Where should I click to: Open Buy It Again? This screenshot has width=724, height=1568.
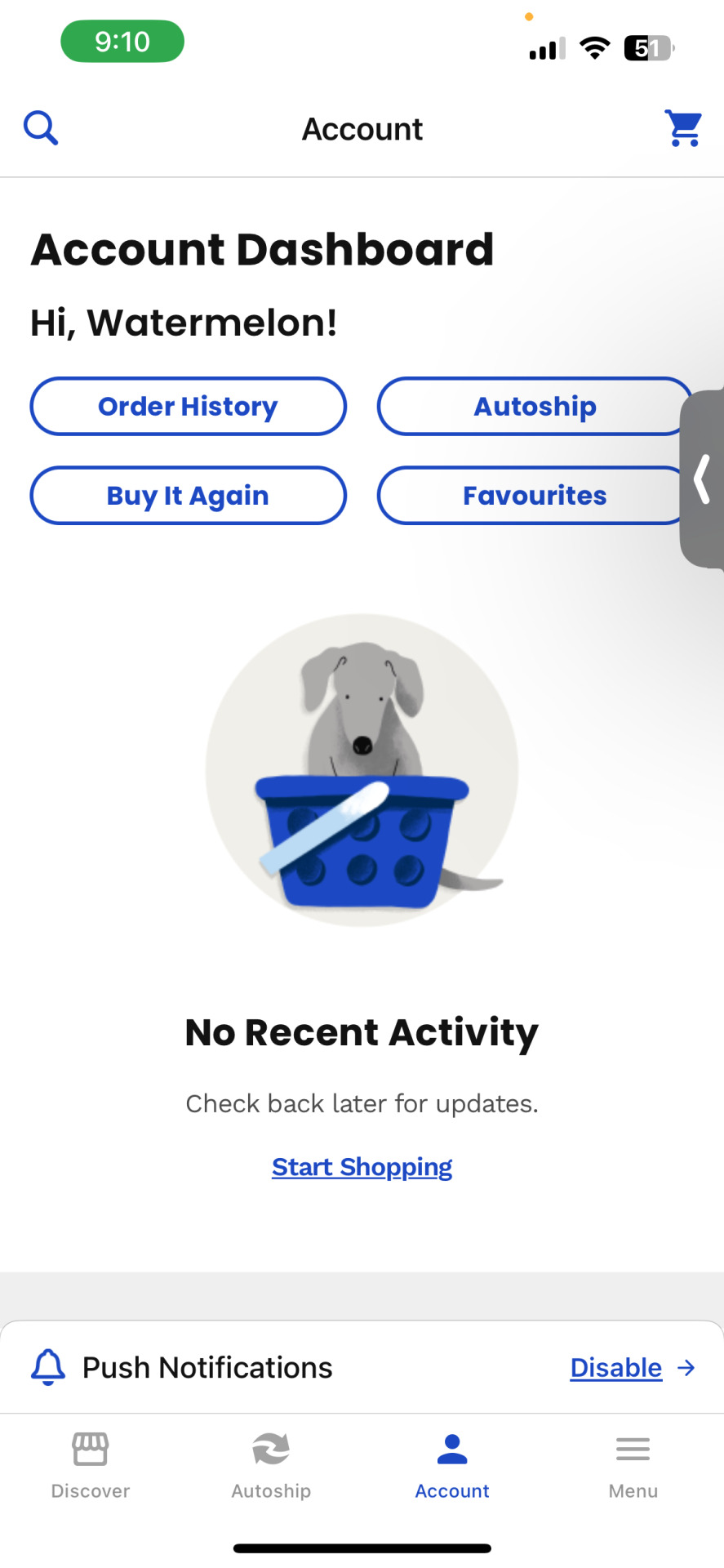pyautogui.click(x=189, y=495)
